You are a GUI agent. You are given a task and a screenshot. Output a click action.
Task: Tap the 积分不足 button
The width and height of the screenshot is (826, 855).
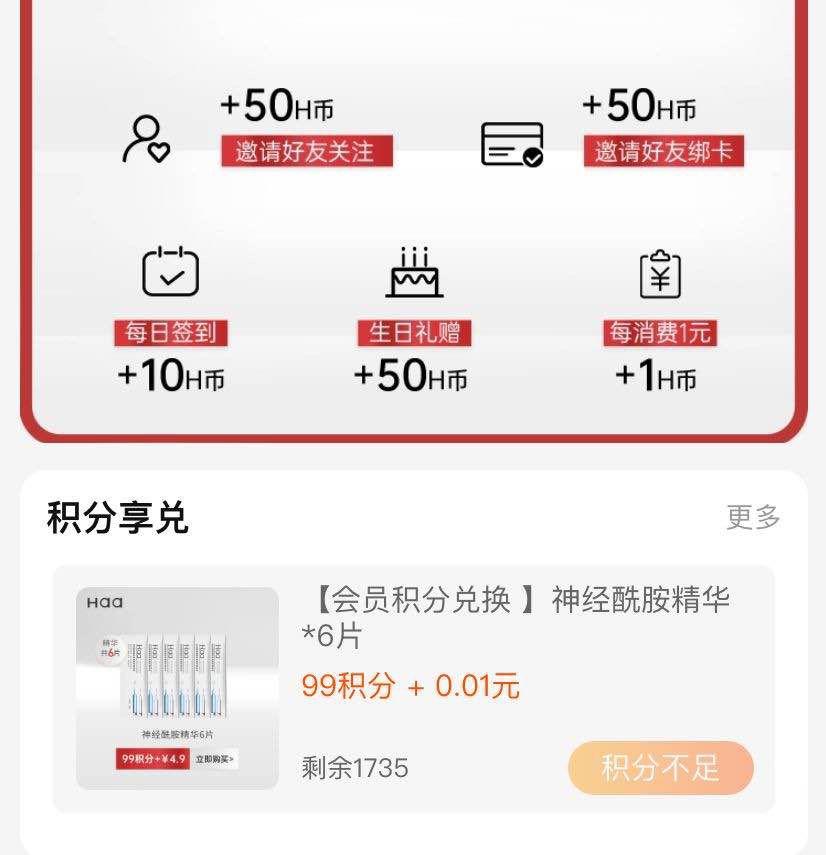click(660, 768)
